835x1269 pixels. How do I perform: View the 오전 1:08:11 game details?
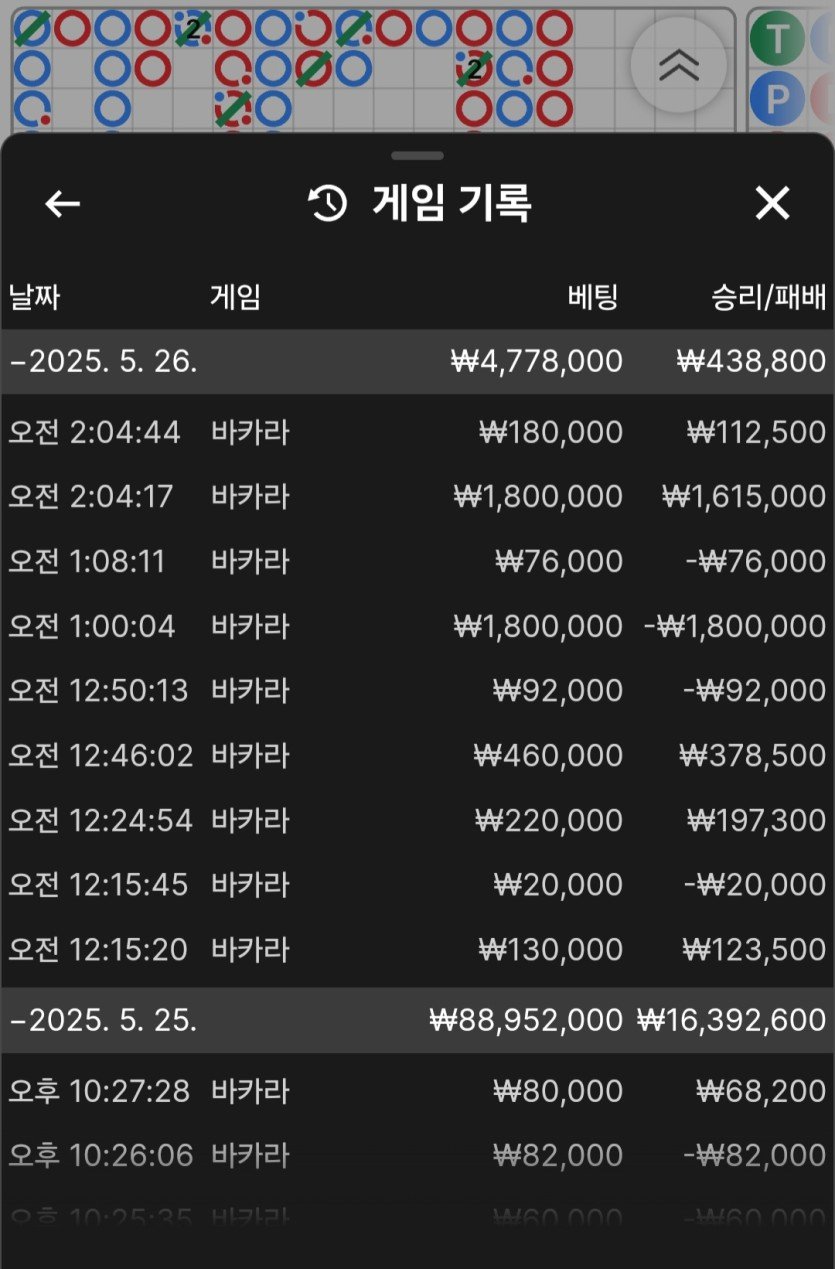[x=417, y=561]
